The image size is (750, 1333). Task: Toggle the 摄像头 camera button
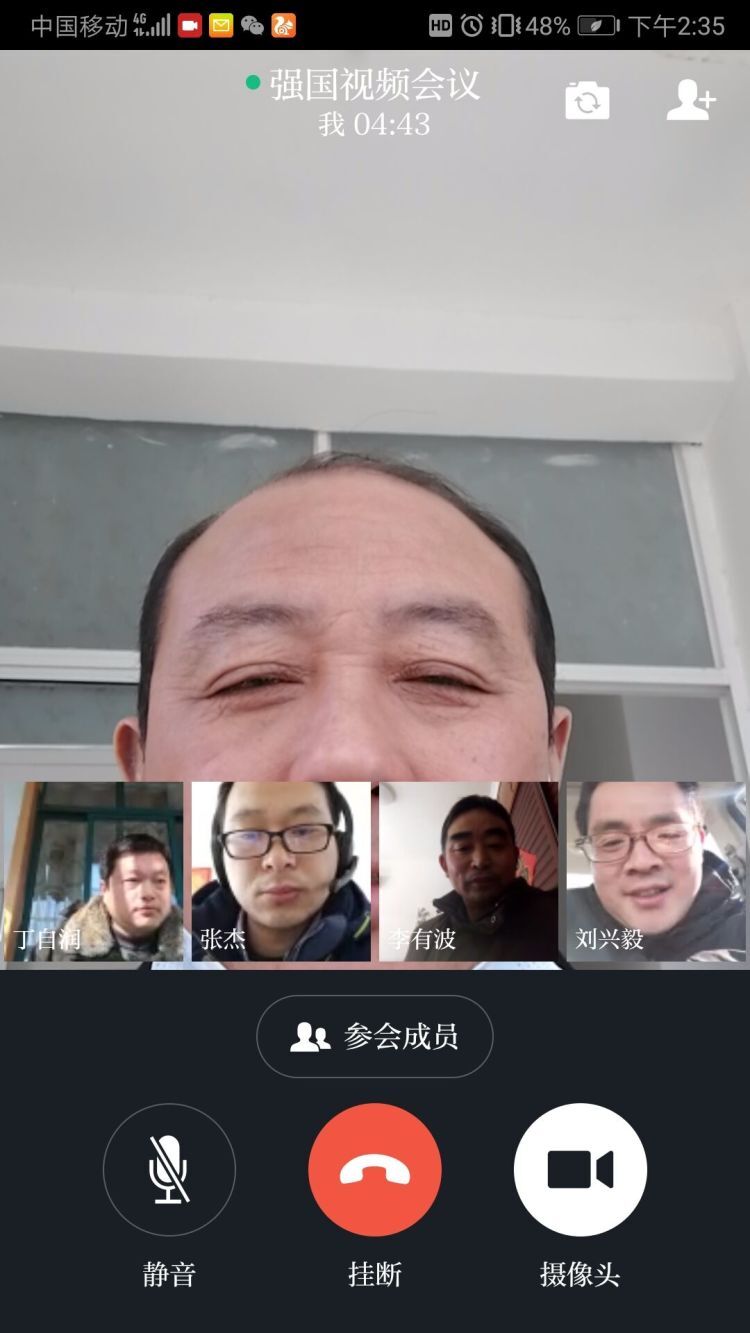580,1169
